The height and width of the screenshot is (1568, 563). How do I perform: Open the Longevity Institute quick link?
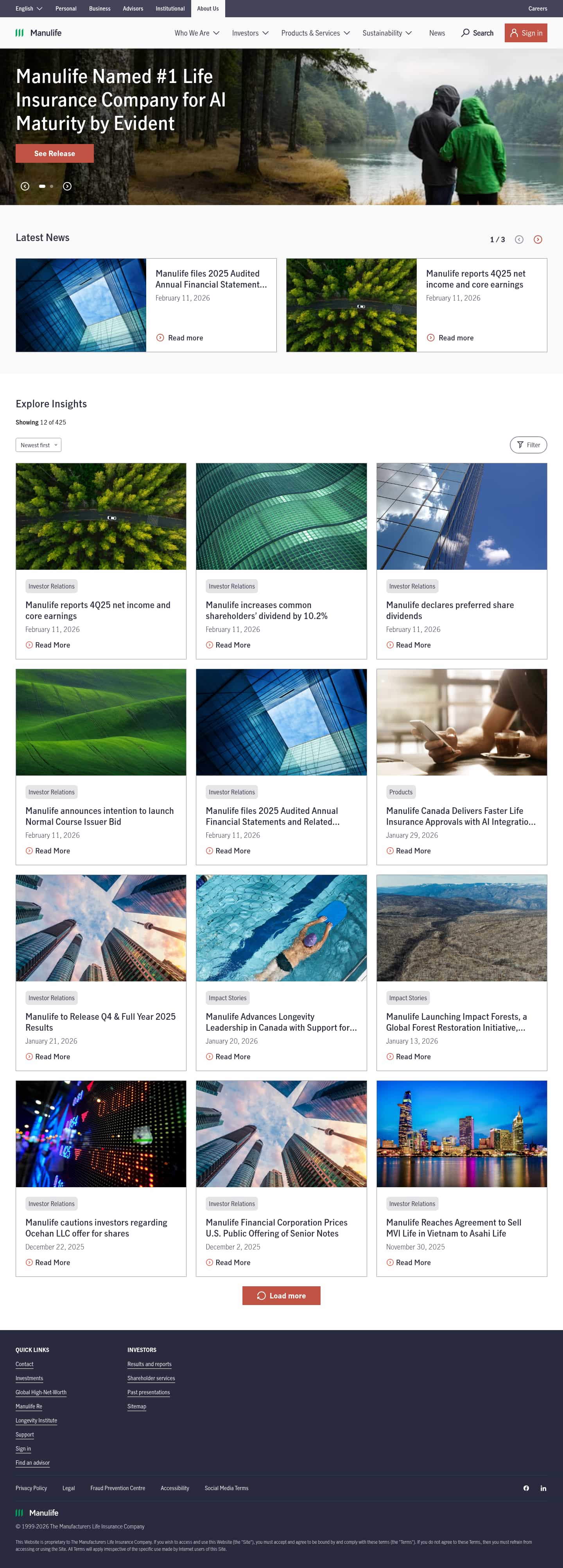(x=36, y=1420)
